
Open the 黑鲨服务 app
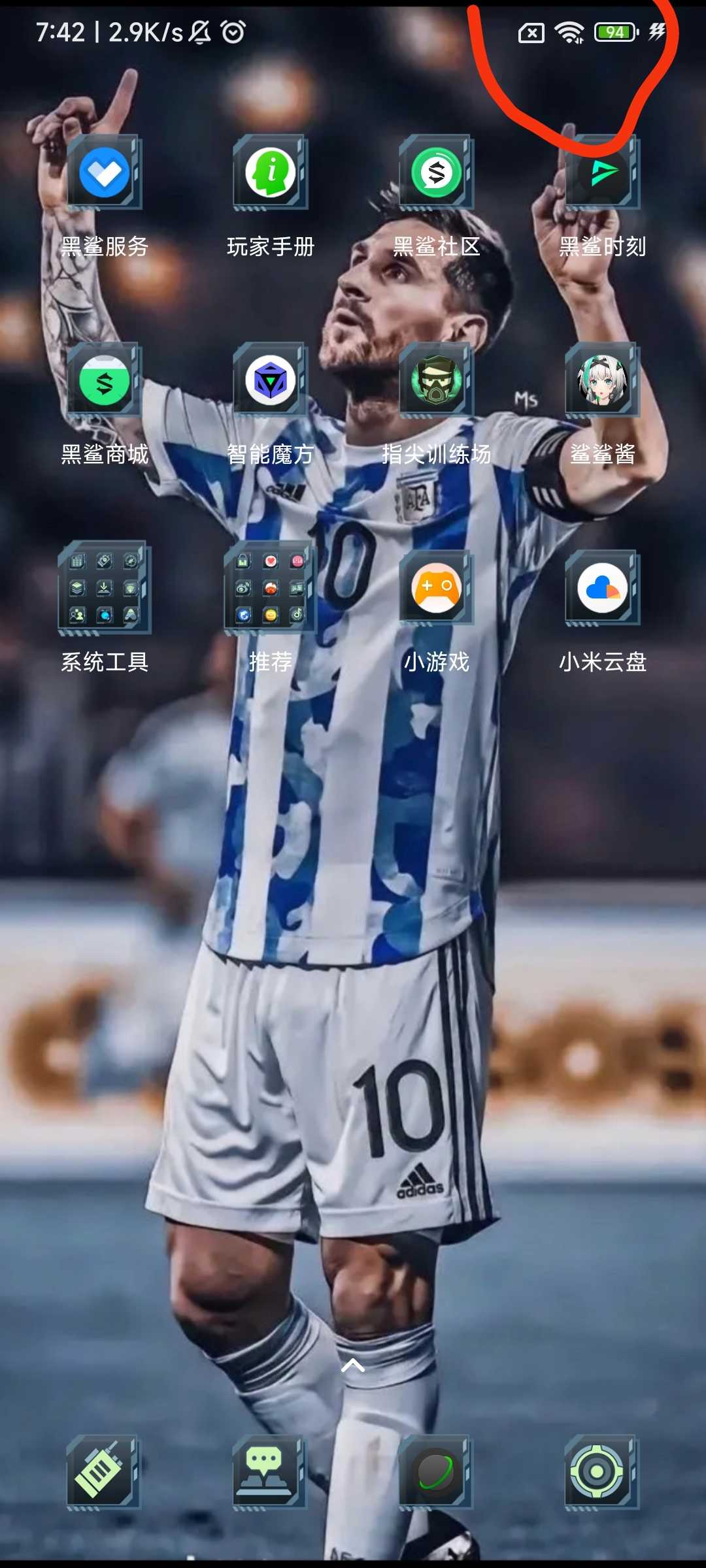click(105, 173)
